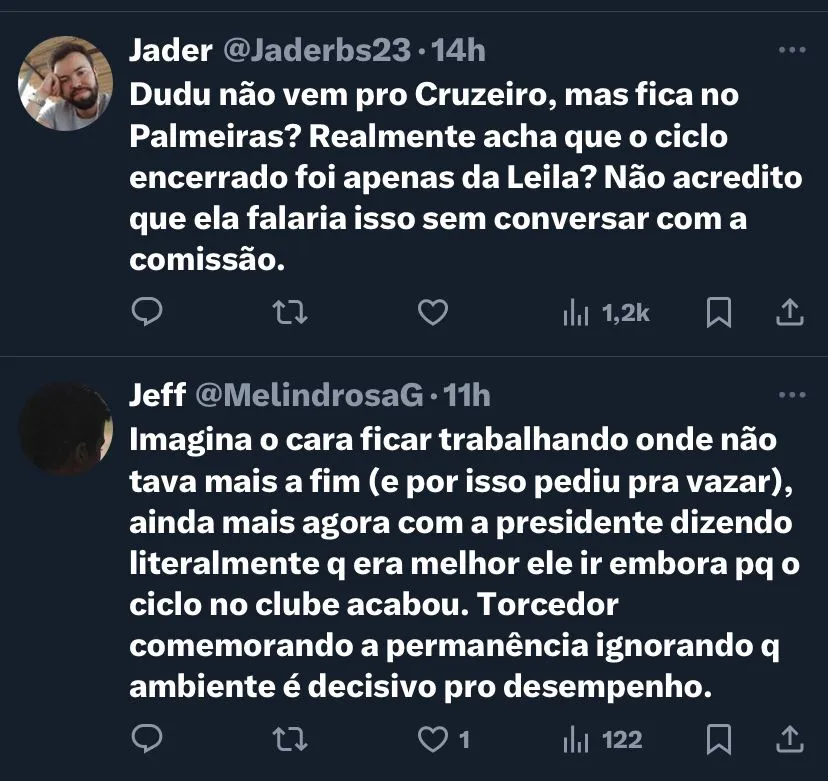
Task: Open the overflow menu on Jader's tweet
Action: click(791, 49)
